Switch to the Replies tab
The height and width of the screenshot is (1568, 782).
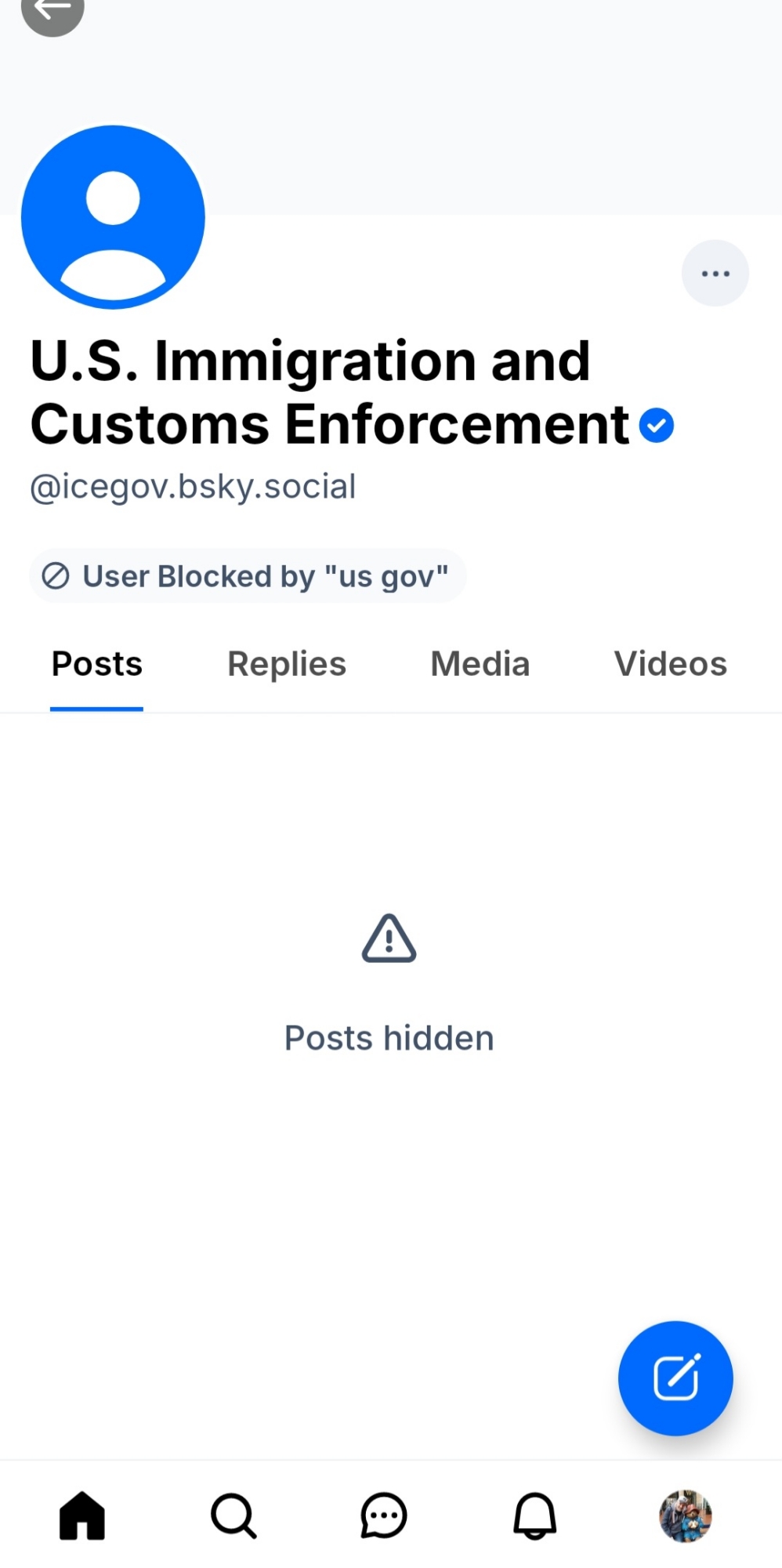[x=287, y=664]
